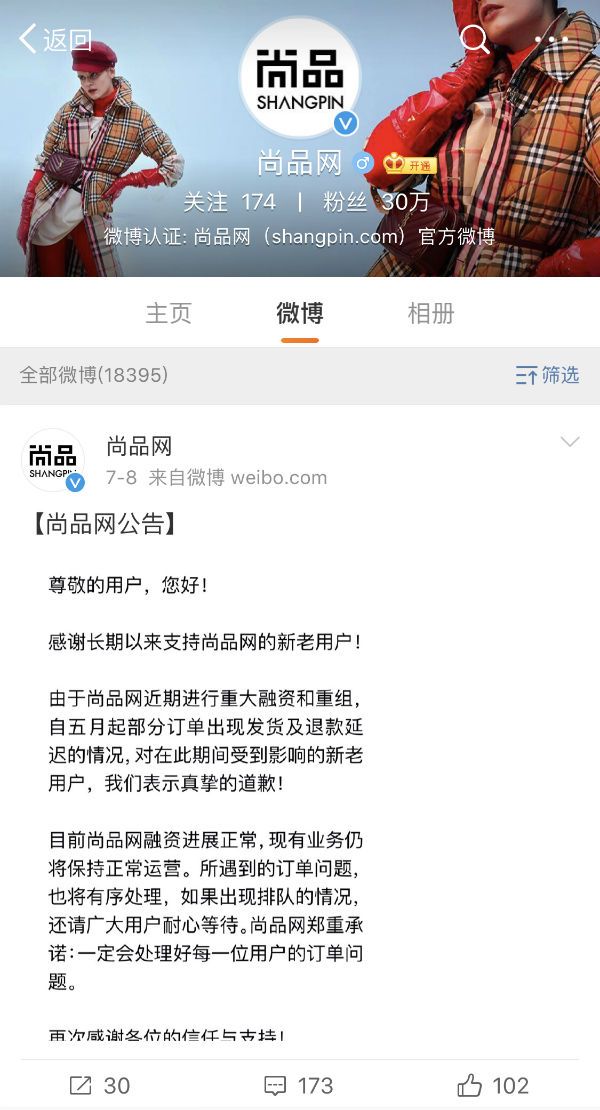This screenshot has width=600, height=1110.
Task: Expand the post's dropdown chevron
Action: point(570,442)
